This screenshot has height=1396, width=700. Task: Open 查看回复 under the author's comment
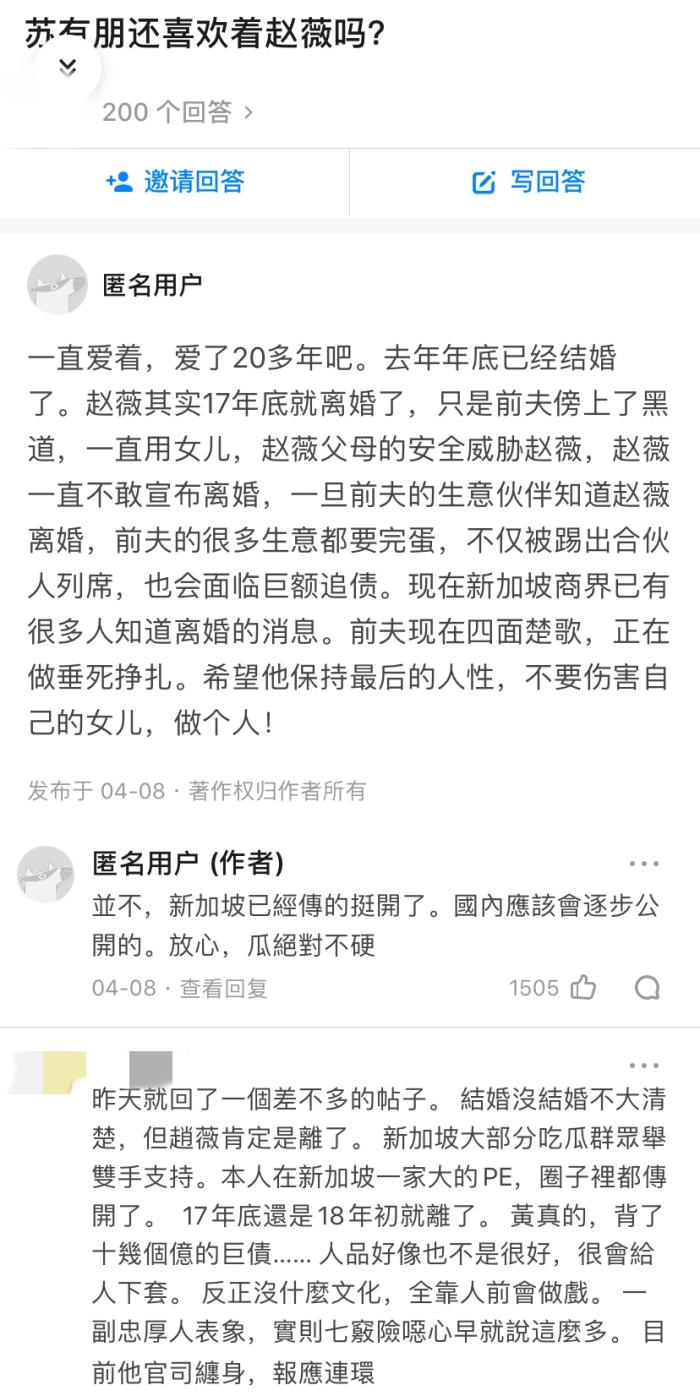pyautogui.click(x=223, y=988)
